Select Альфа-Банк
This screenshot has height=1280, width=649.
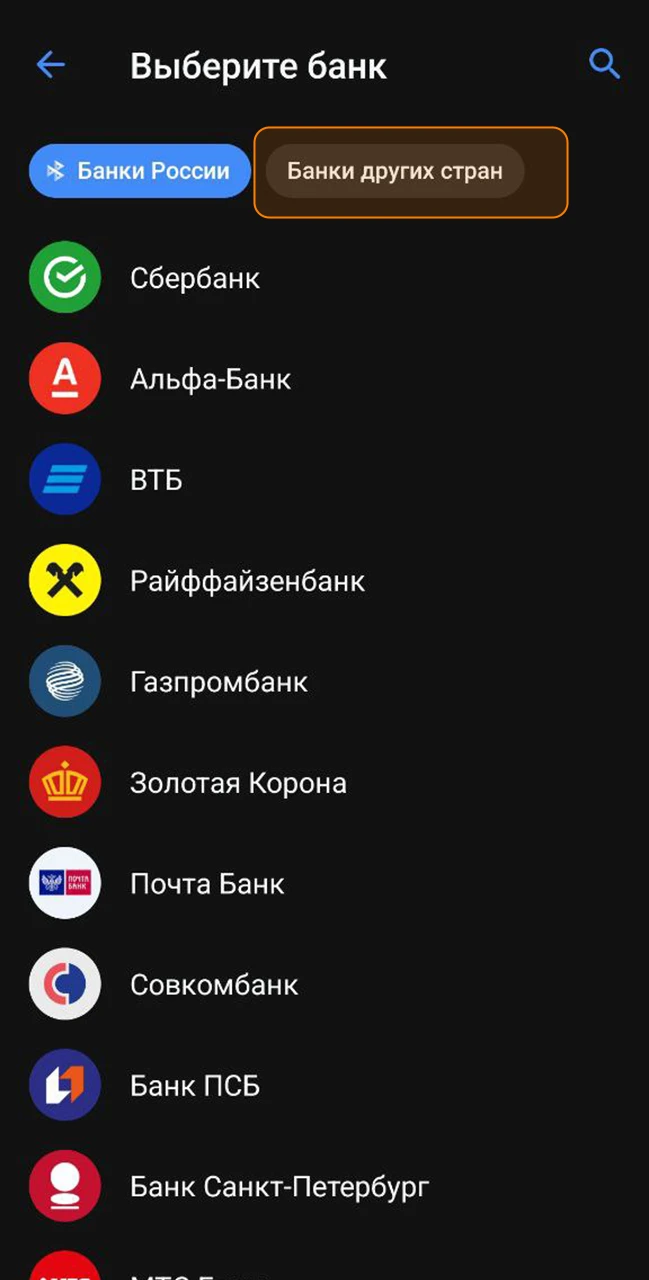pyautogui.click(x=210, y=379)
